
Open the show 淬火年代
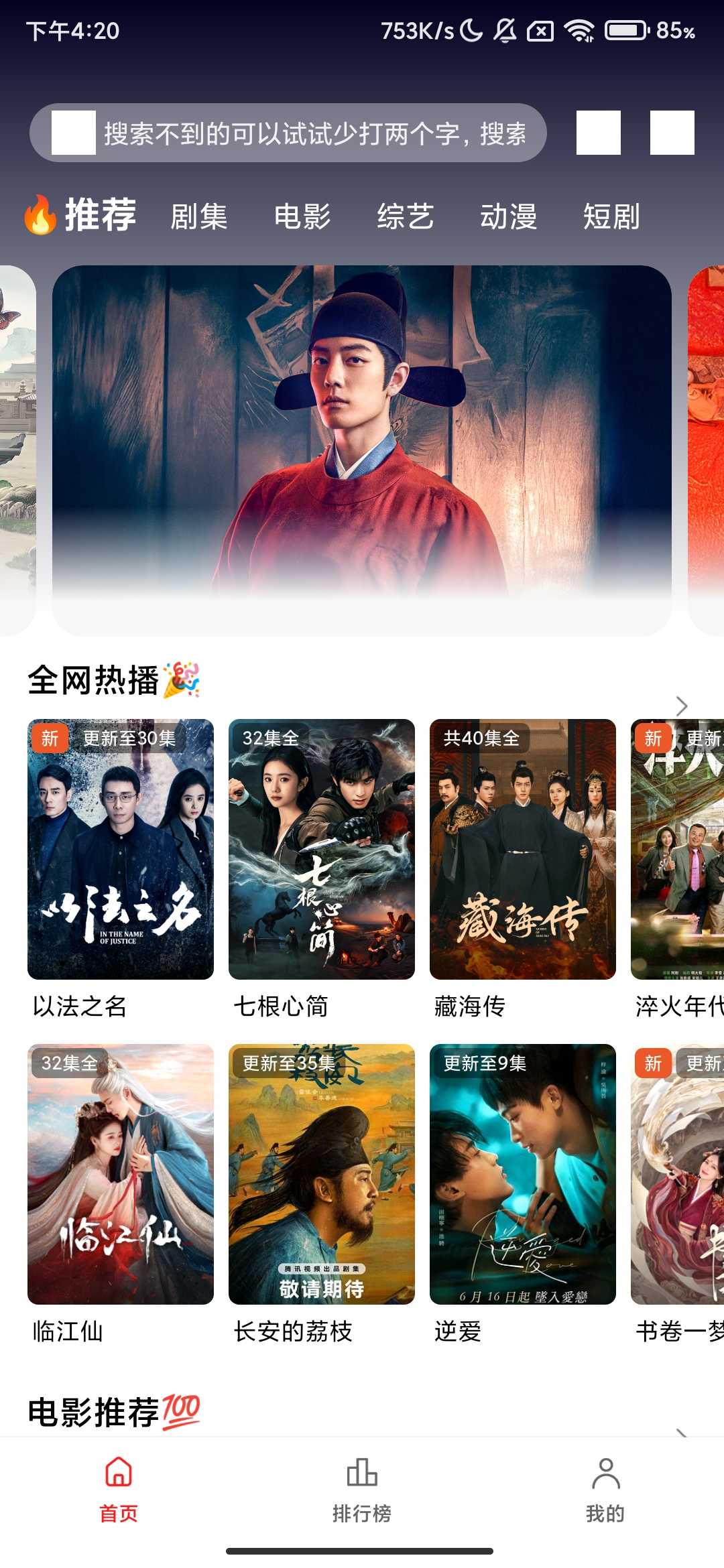pos(677,849)
